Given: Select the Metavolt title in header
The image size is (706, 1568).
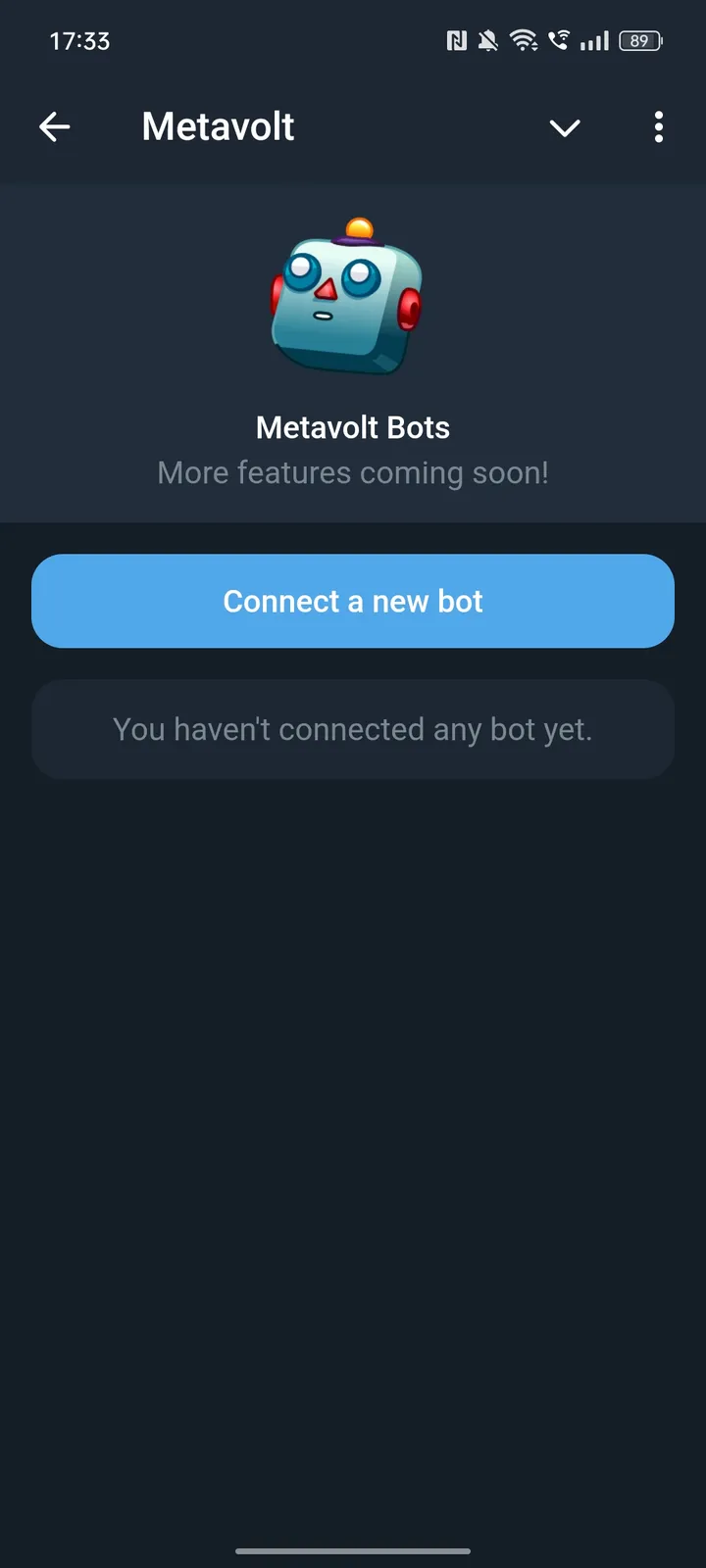Looking at the screenshot, I should pyautogui.click(x=218, y=126).
